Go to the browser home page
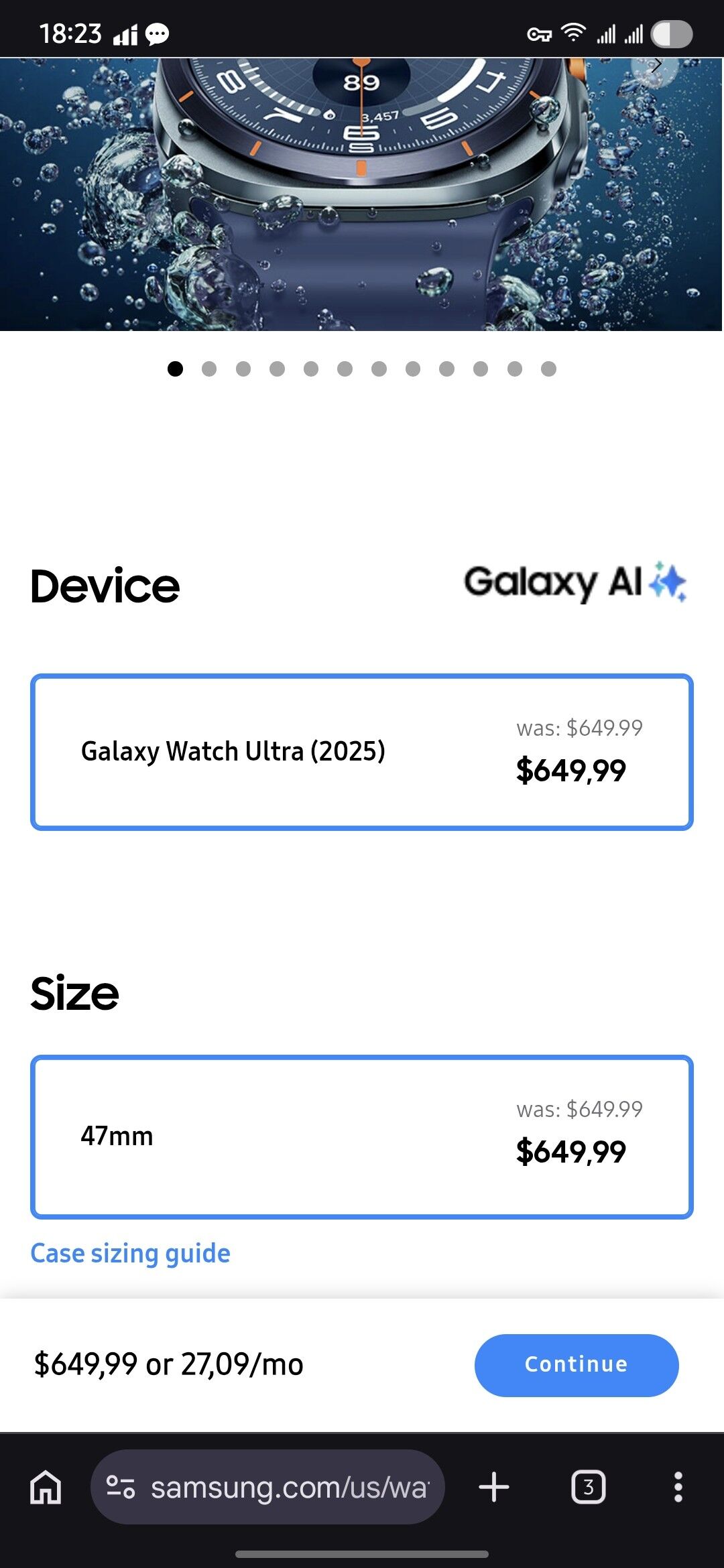Image resolution: width=724 pixels, height=1568 pixels. (46, 1488)
